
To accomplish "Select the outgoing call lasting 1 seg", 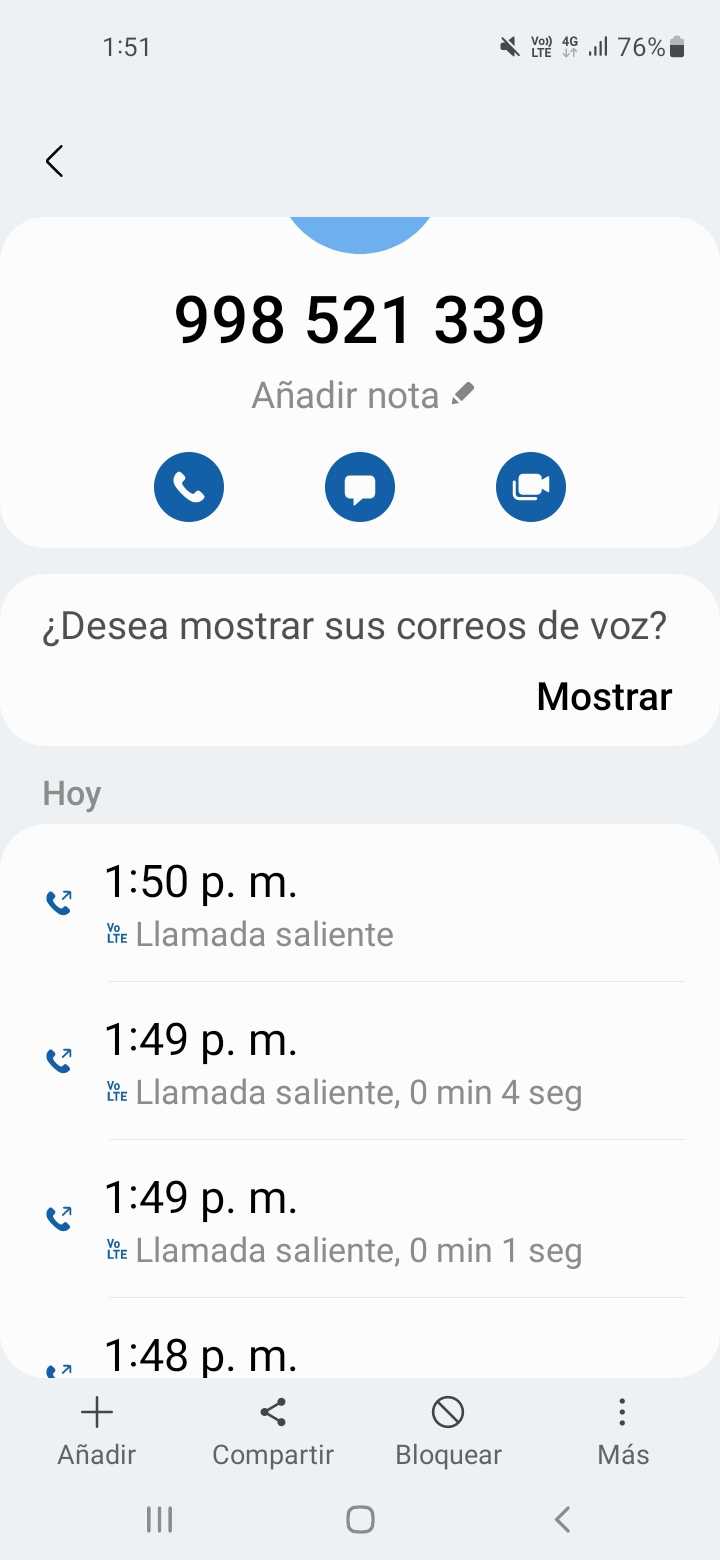I will (x=360, y=1220).
